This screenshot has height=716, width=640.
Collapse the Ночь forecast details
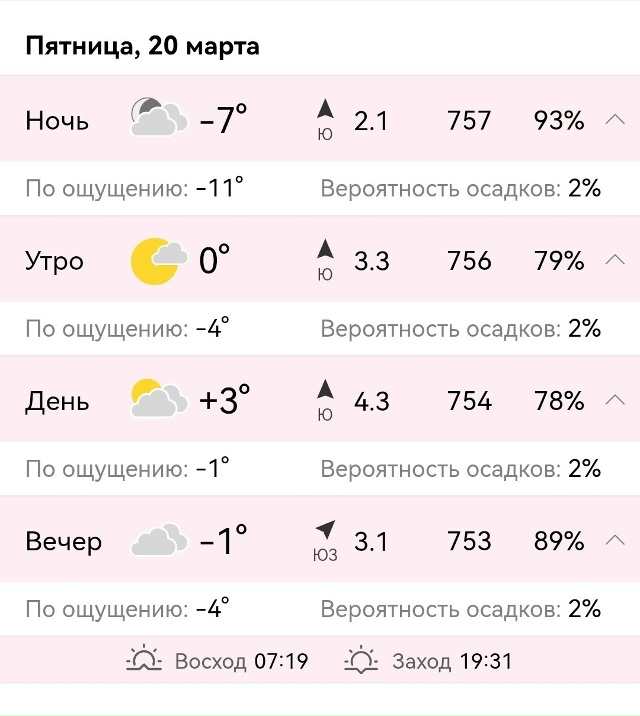pyautogui.click(x=615, y=121)
